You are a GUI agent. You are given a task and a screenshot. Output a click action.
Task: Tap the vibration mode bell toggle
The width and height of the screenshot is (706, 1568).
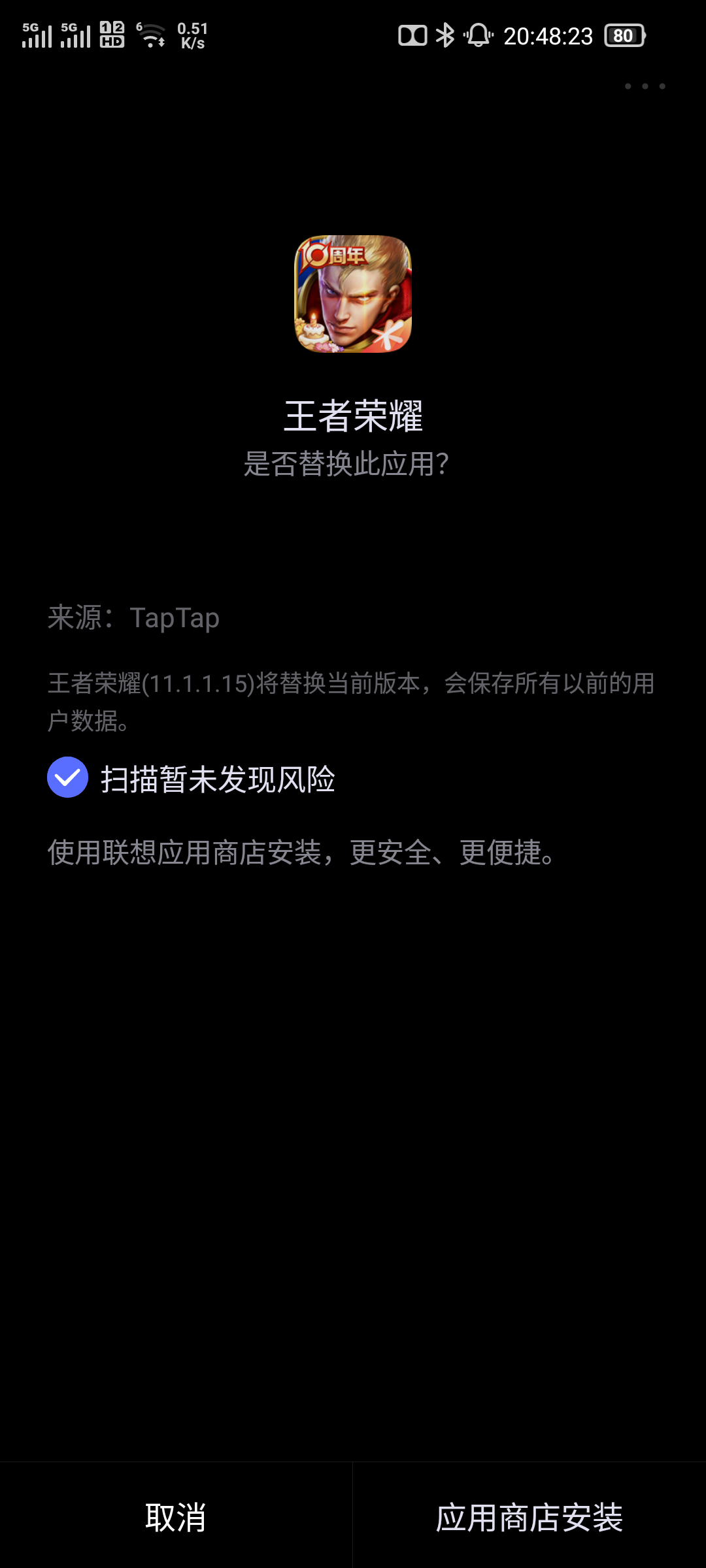pyautogui.click(x=479, y=36)
